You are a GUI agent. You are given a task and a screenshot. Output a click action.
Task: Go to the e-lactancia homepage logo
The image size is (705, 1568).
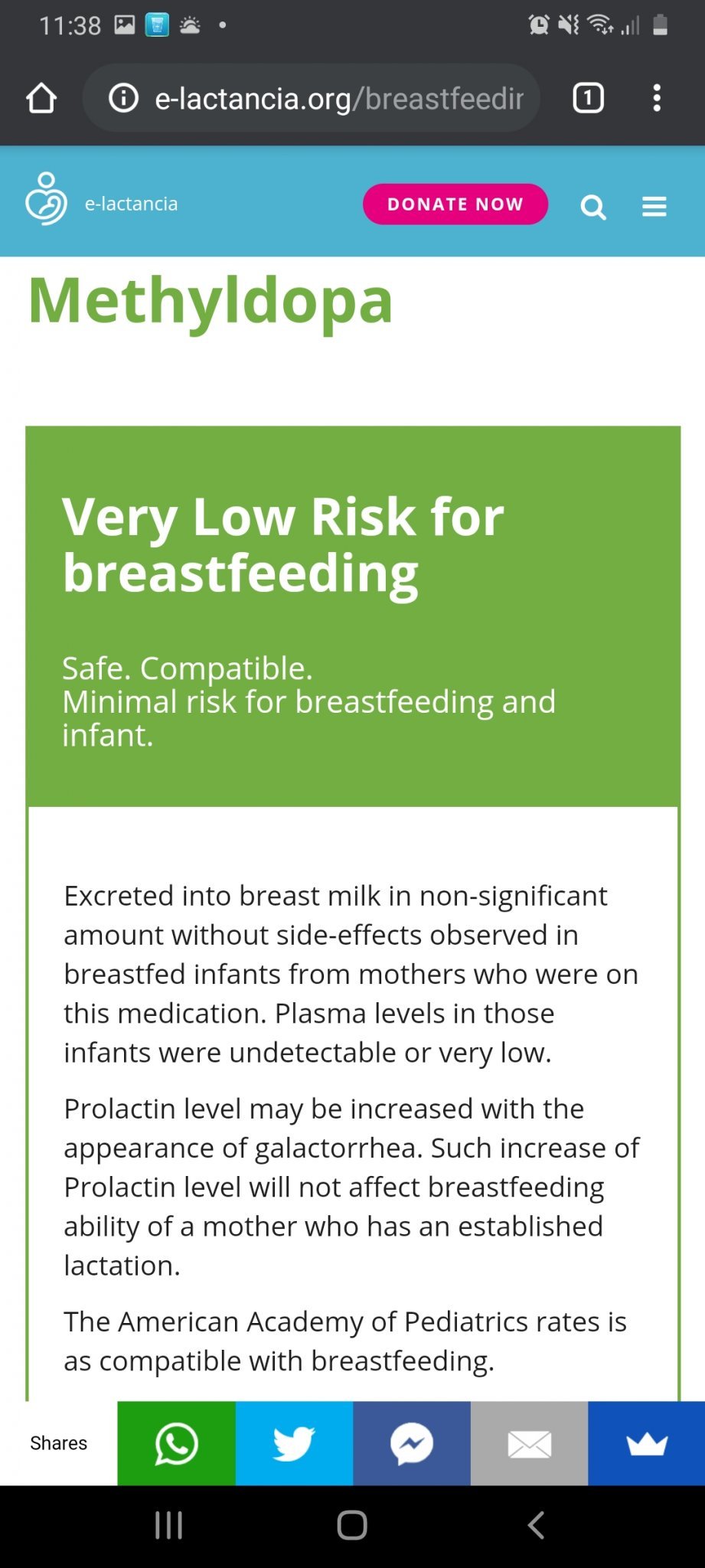(101, 200)
